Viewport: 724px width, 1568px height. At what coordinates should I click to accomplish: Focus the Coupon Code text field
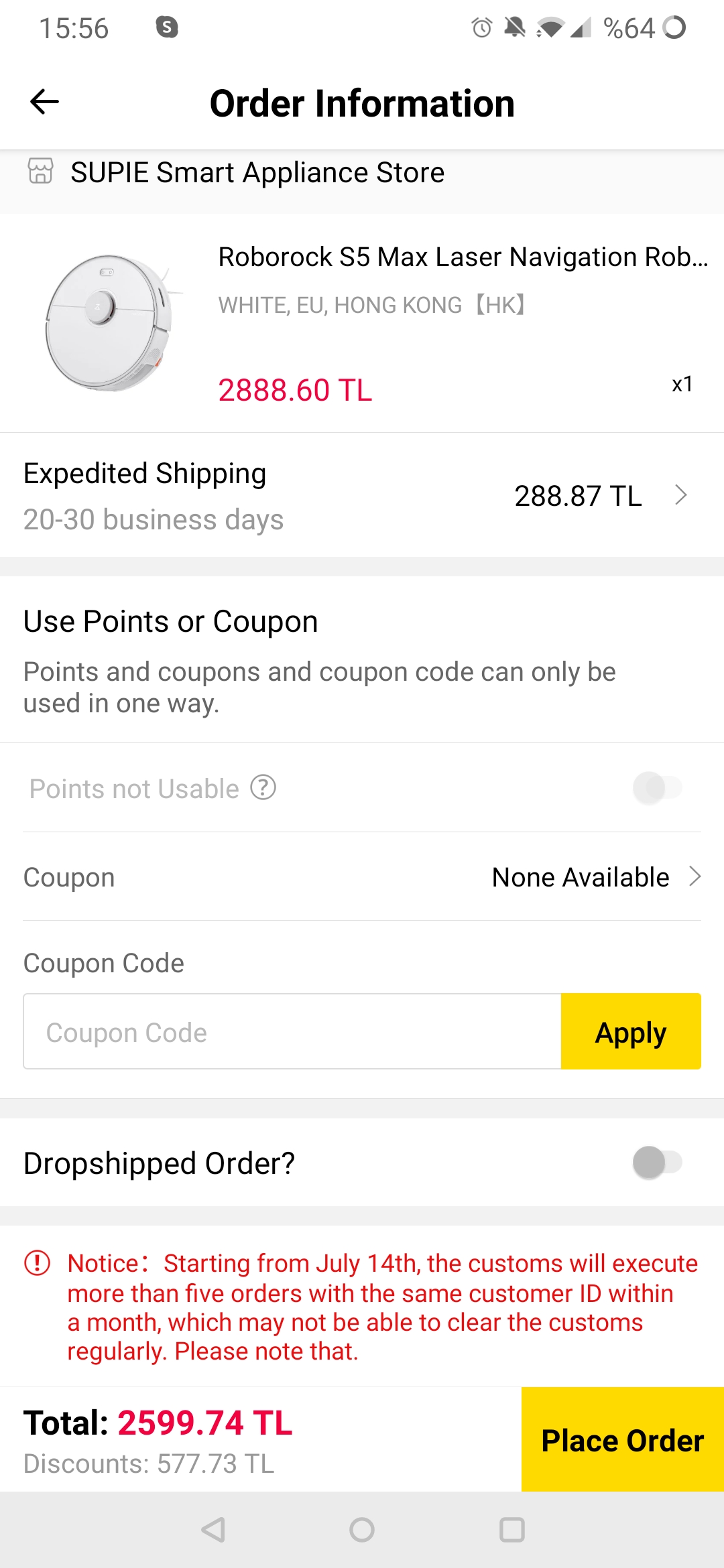[292, 1031]
